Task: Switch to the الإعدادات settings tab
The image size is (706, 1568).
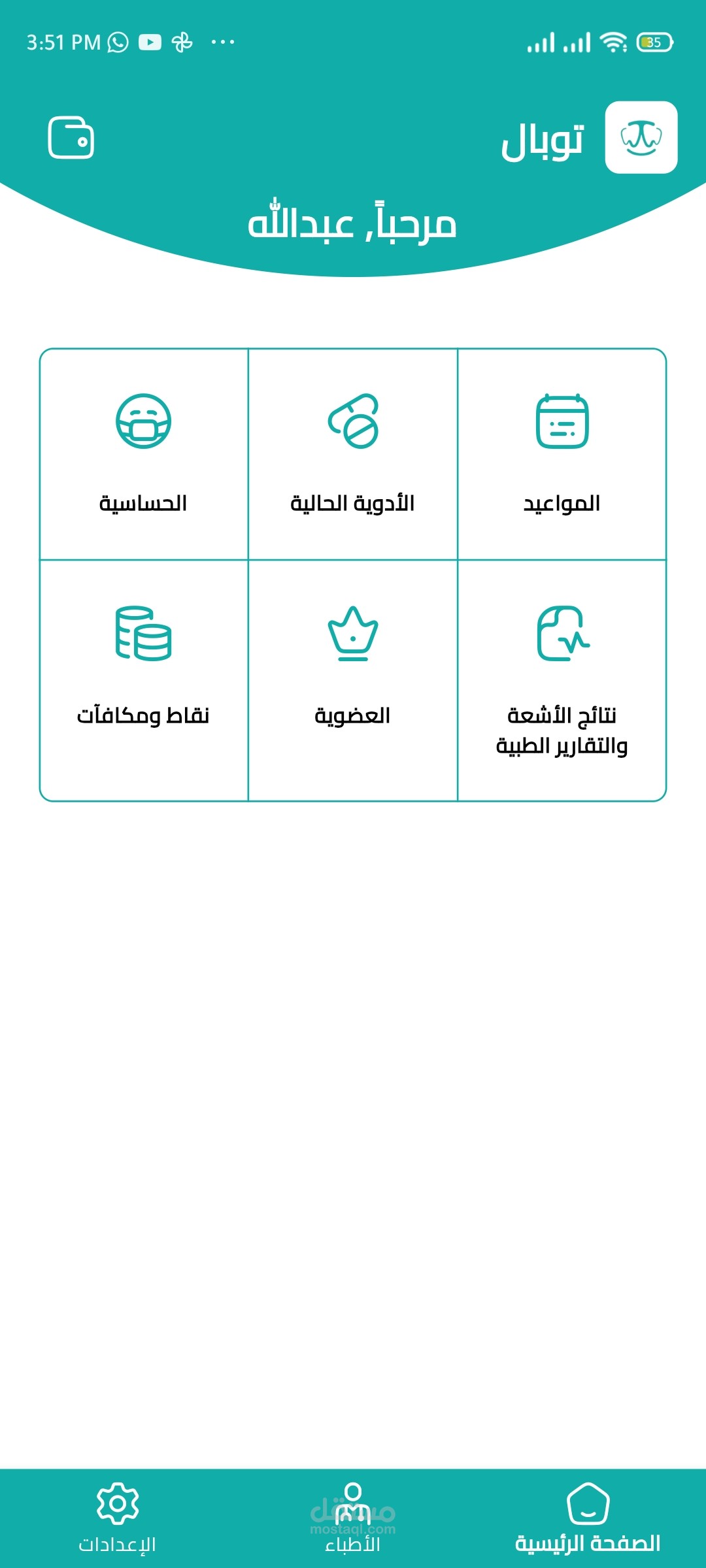Action: pyautogui.click(x=118, y=1518)
